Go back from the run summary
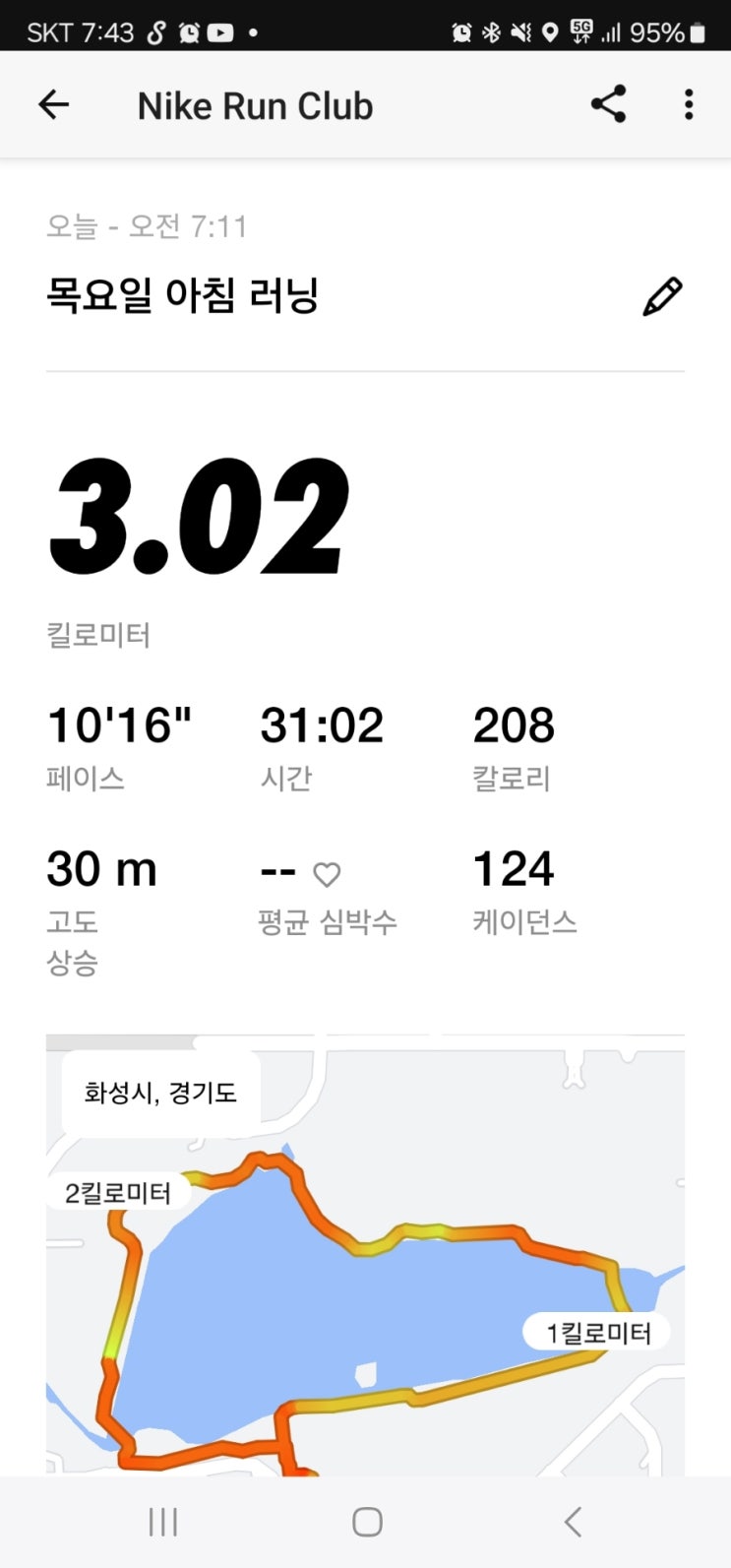 tap(54, 105)
